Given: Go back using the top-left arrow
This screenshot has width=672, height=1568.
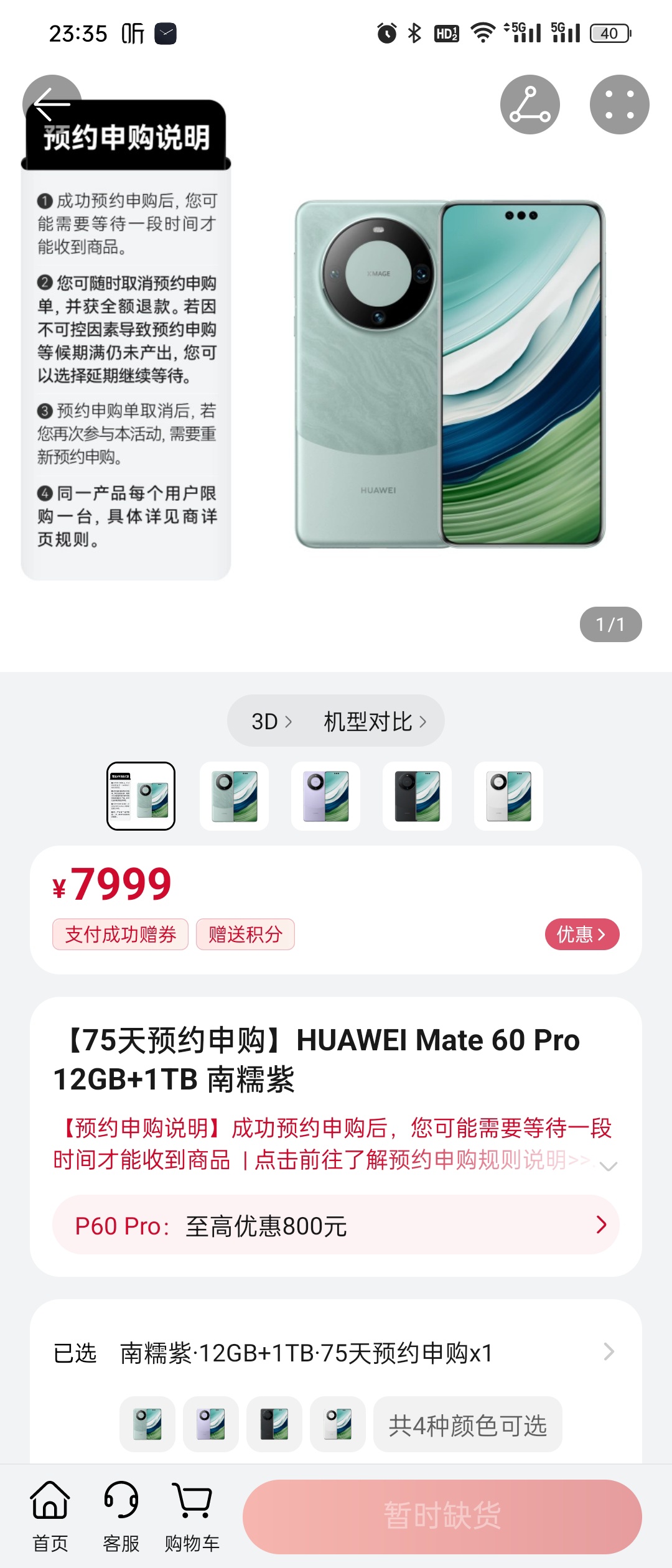Looking at the screenshot, I should coord(52,104).
